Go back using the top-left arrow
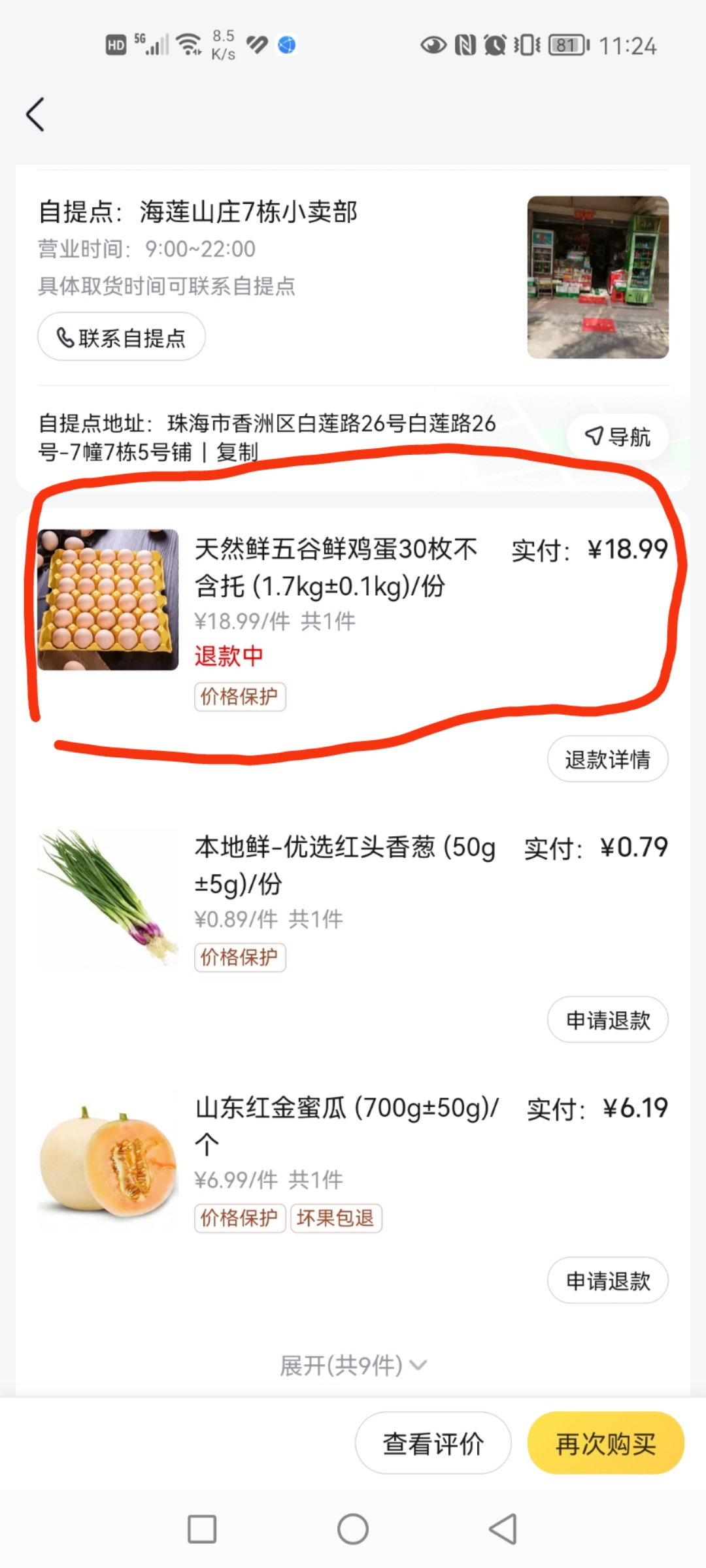Image resolution: width=706 pixels, height=1568 pixels. [x=35, y=115]
